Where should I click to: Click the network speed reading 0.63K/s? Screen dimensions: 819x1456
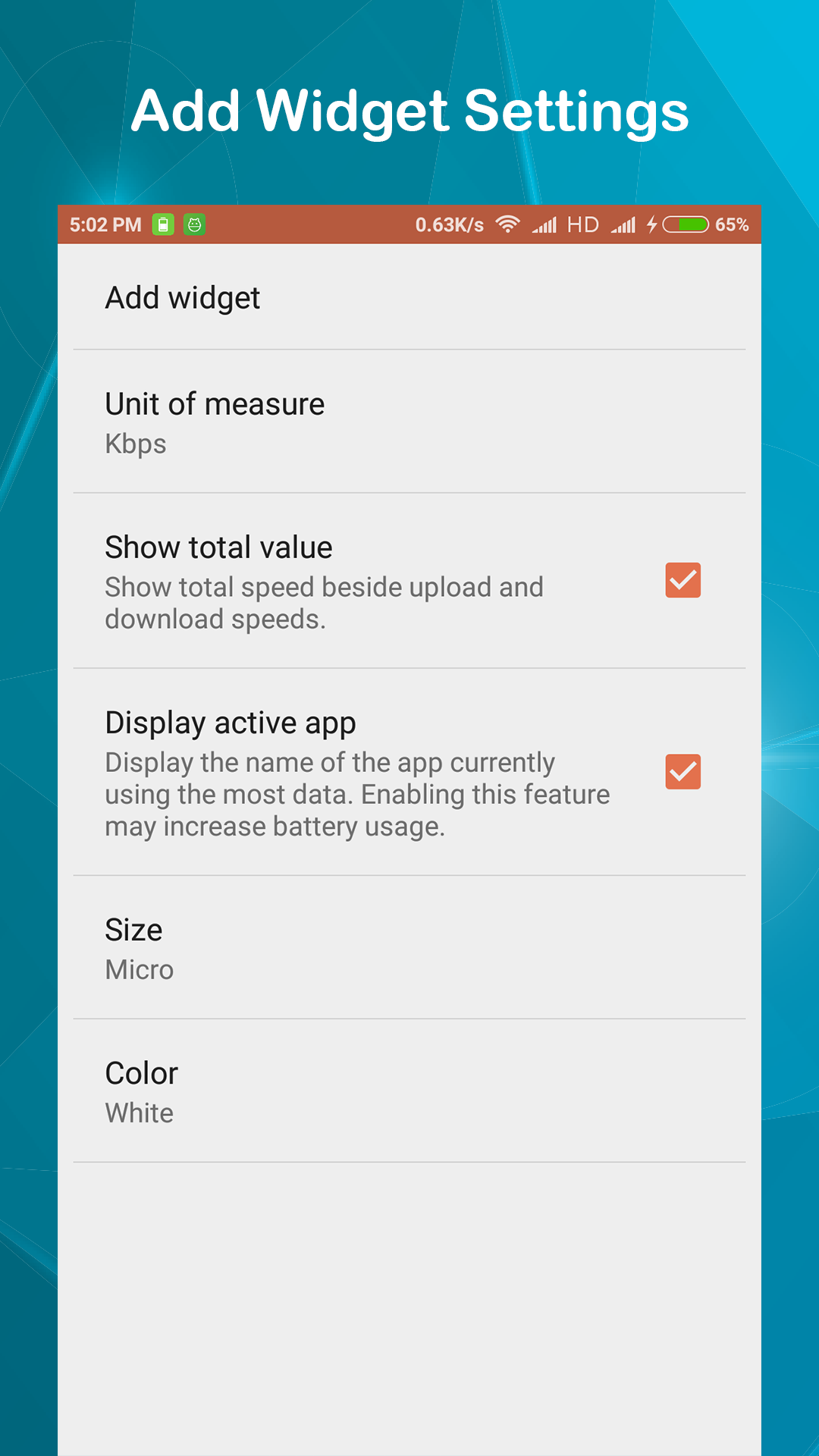449,224
